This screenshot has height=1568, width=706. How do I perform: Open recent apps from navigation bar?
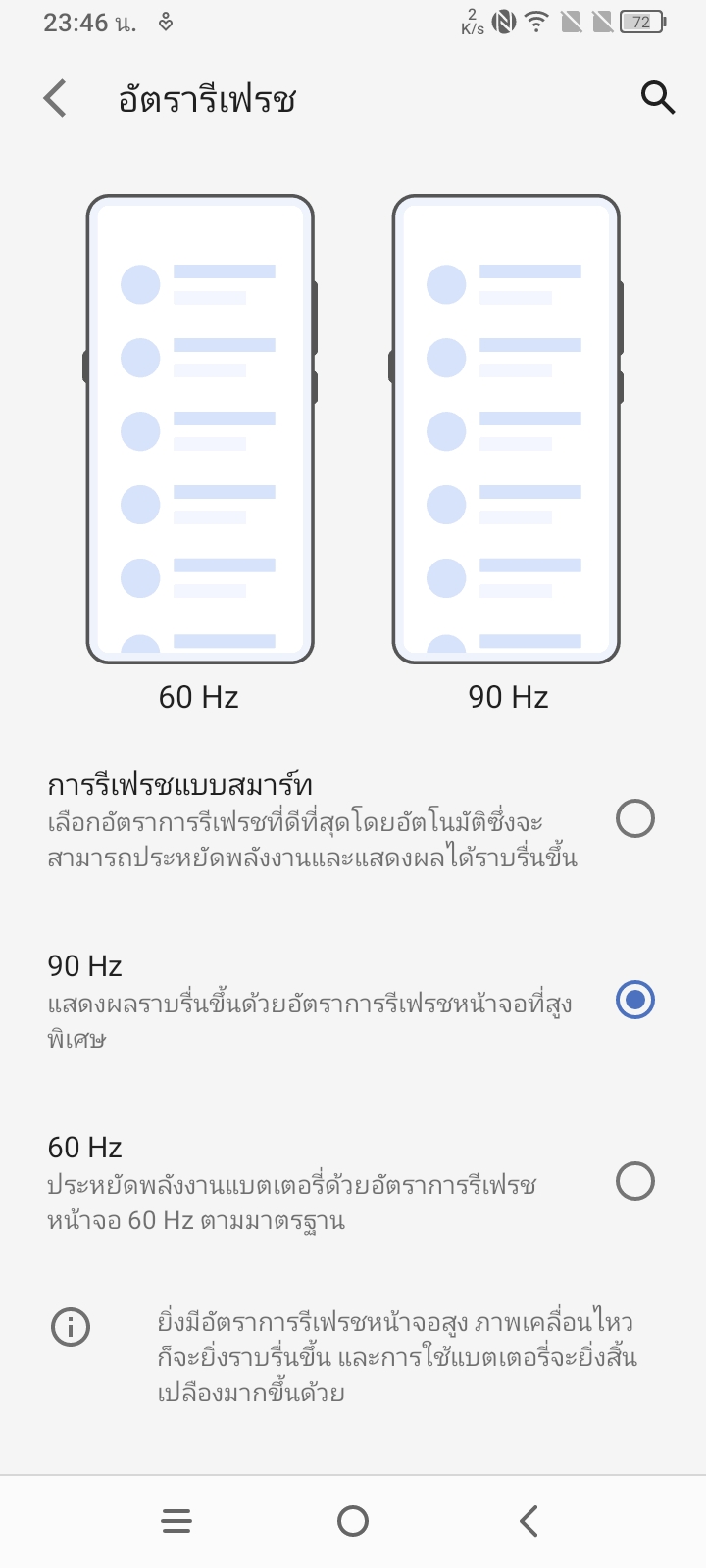[x=176, y=1521]
